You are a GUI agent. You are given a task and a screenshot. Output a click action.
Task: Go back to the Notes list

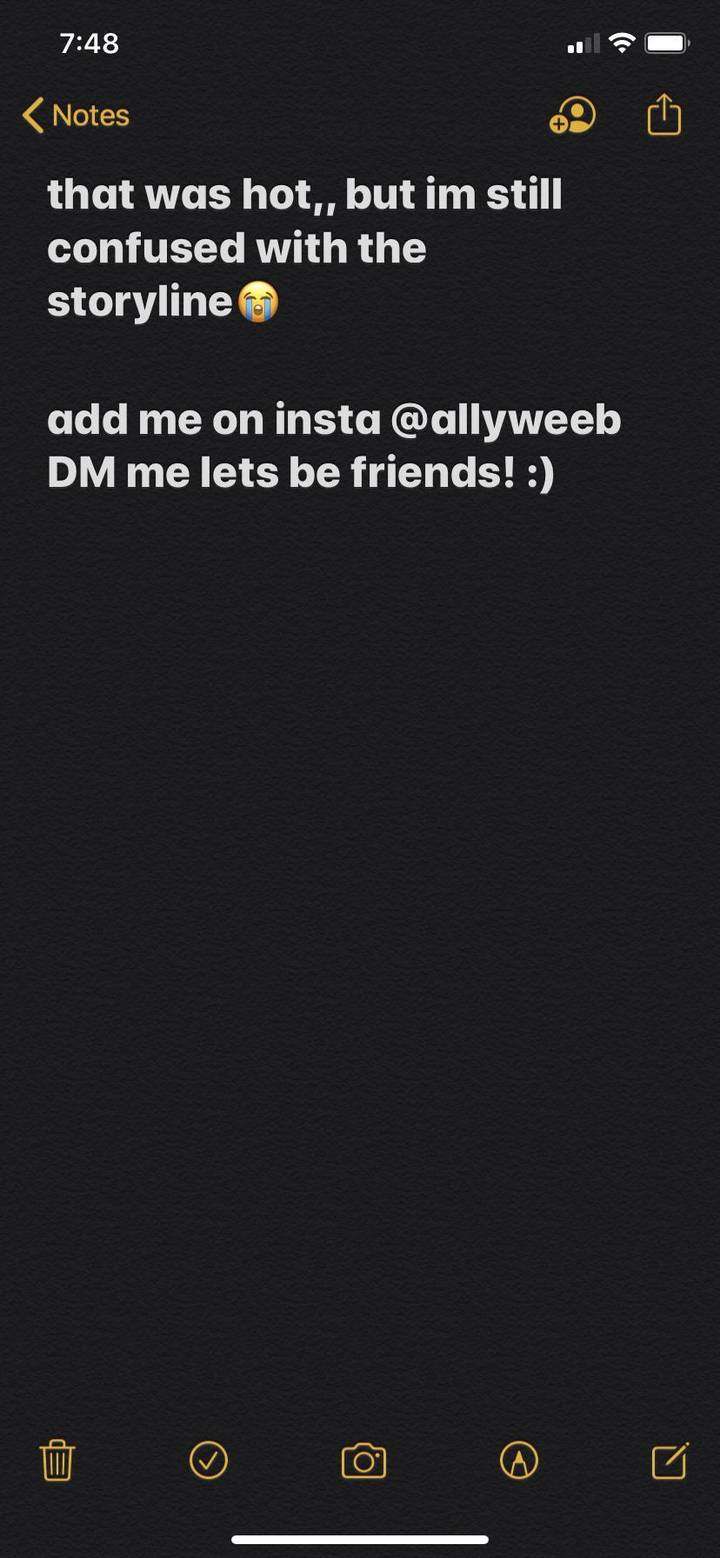point(76,116)
